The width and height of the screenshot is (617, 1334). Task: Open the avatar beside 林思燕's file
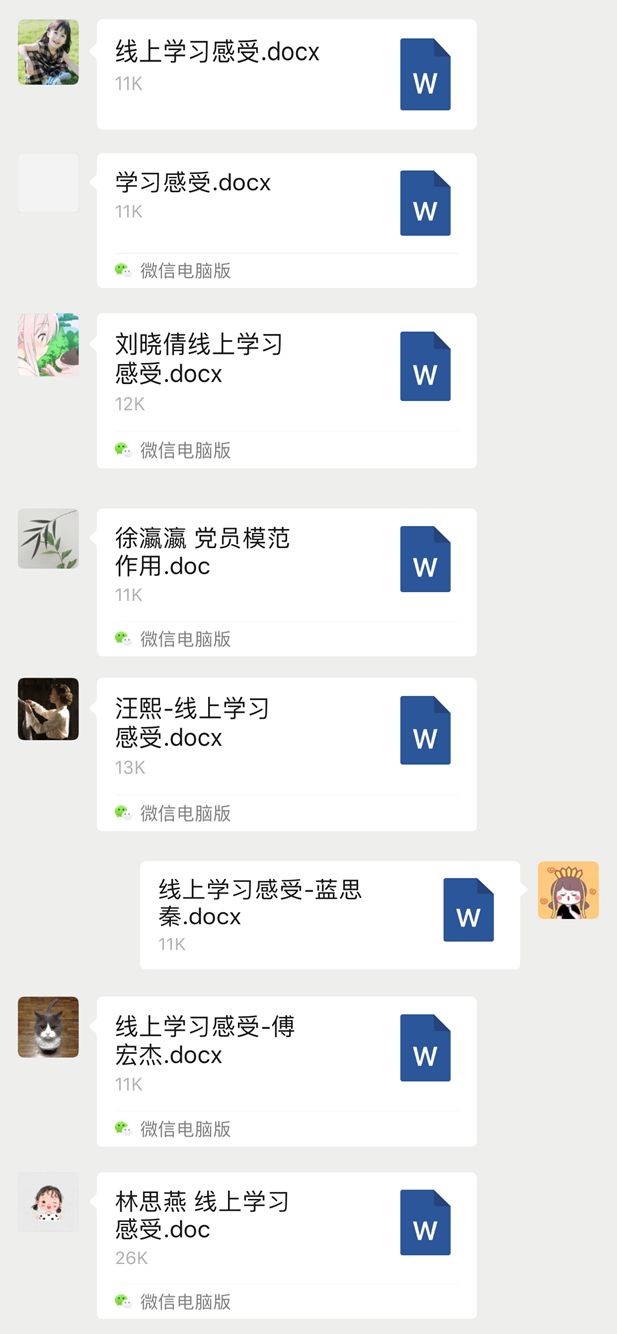(48, 1202)
